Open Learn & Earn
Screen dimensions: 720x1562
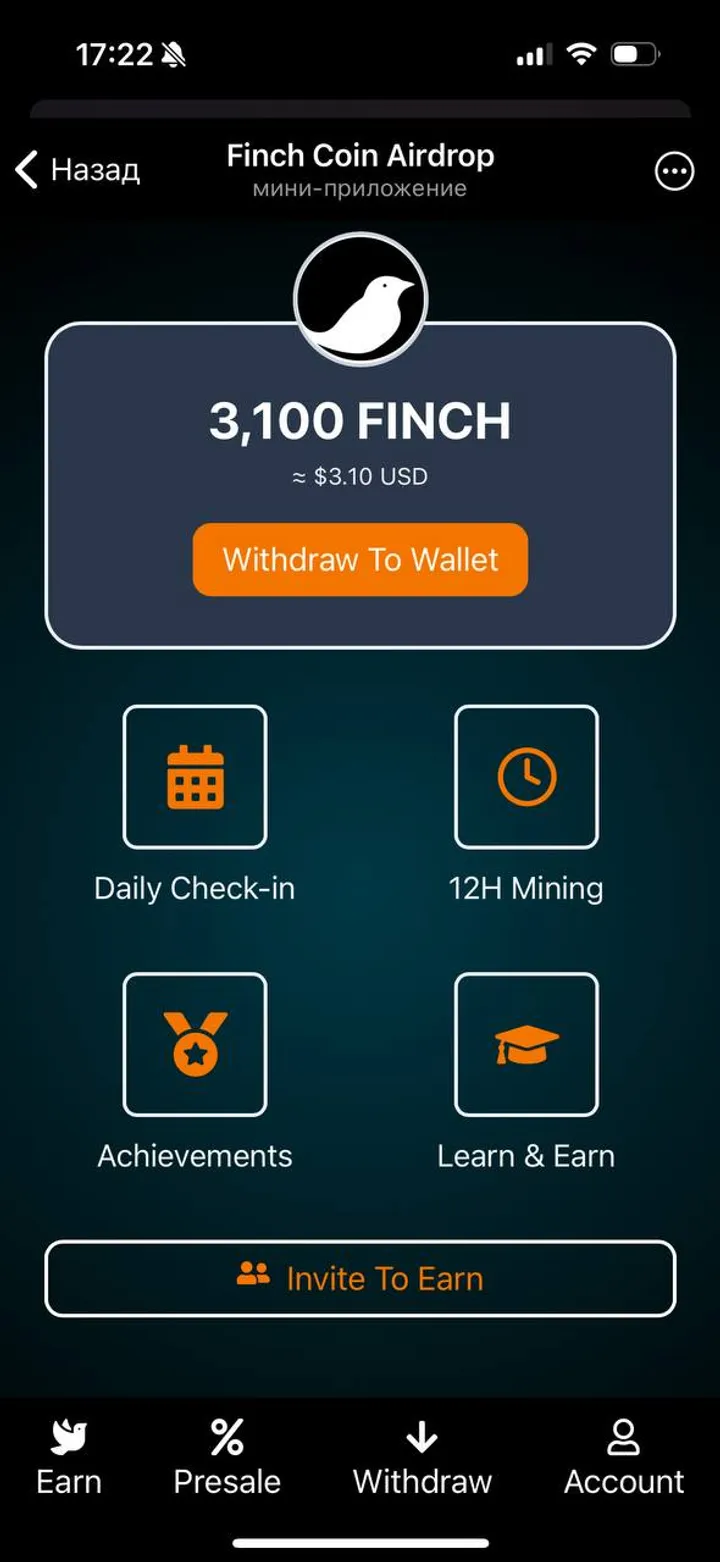tap(526, 1045)
